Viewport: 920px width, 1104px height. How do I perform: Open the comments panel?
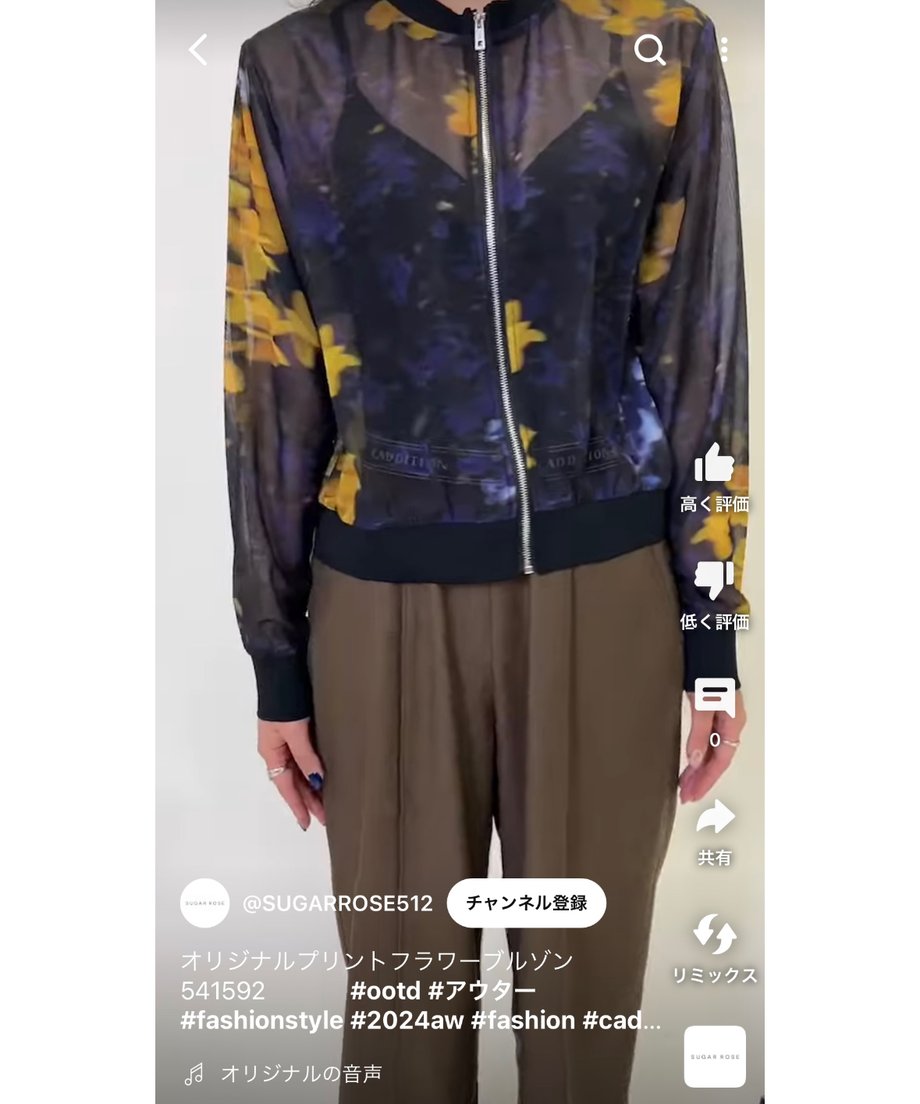pyautogui.click(x=714, y=699)
